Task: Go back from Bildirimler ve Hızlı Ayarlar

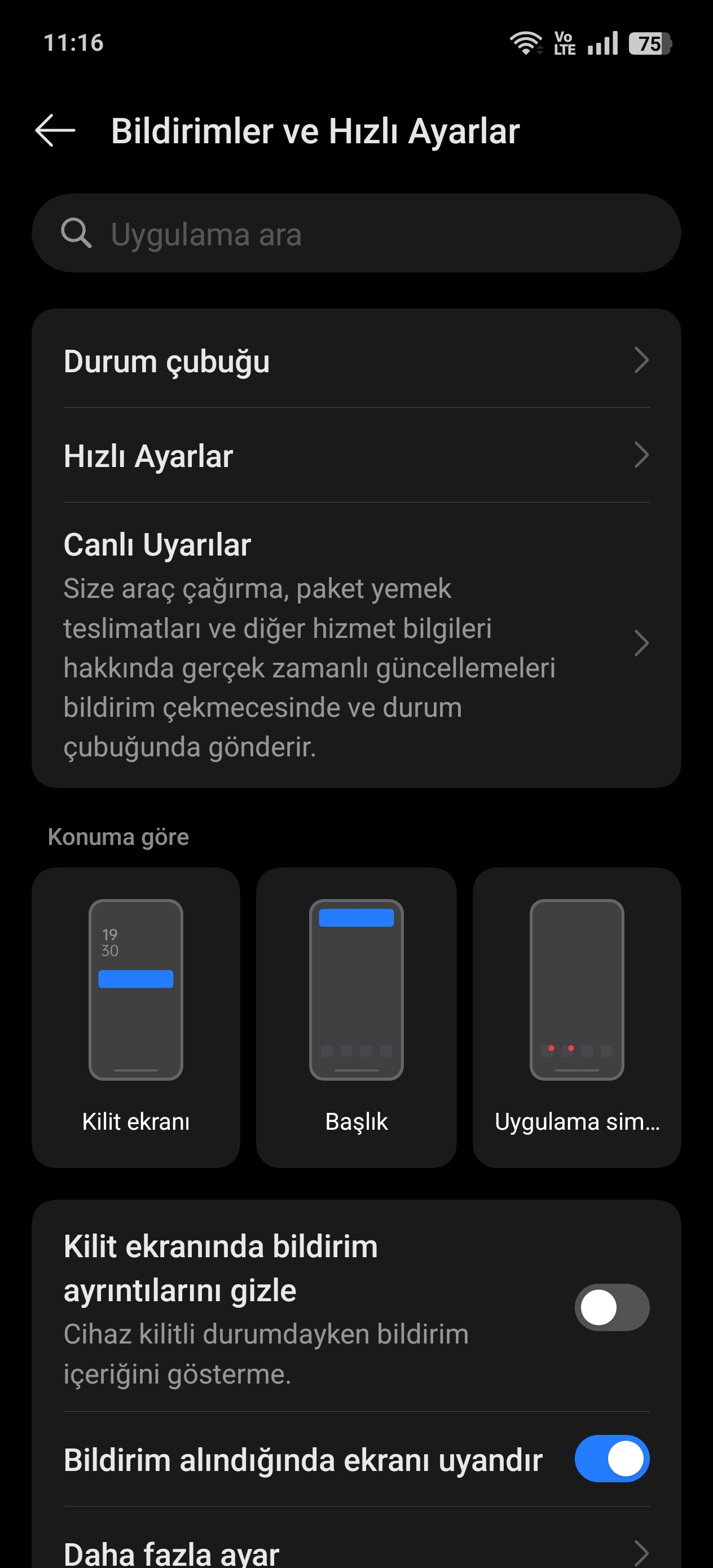Action: [55, 130]
